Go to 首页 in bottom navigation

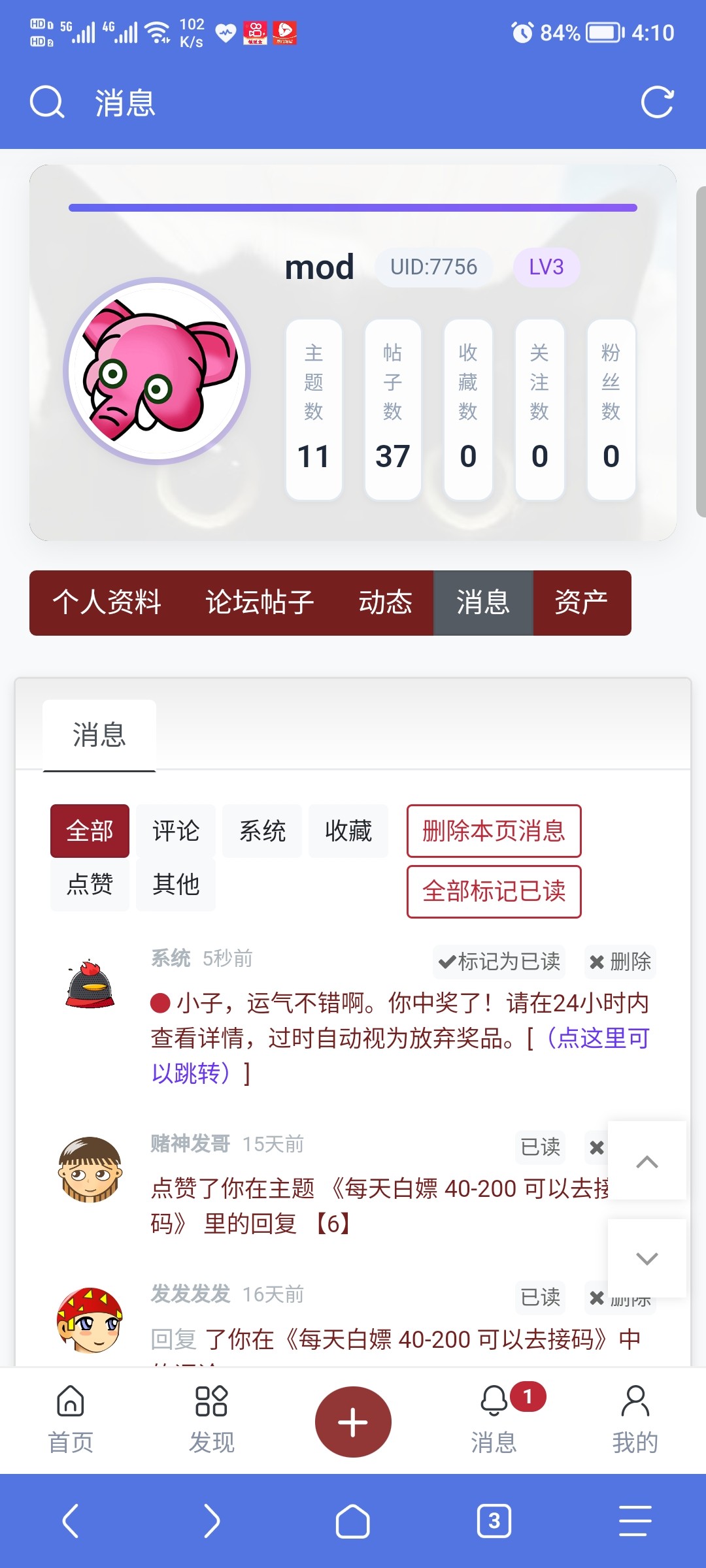pyautogui.click(x=71, y=1420)
